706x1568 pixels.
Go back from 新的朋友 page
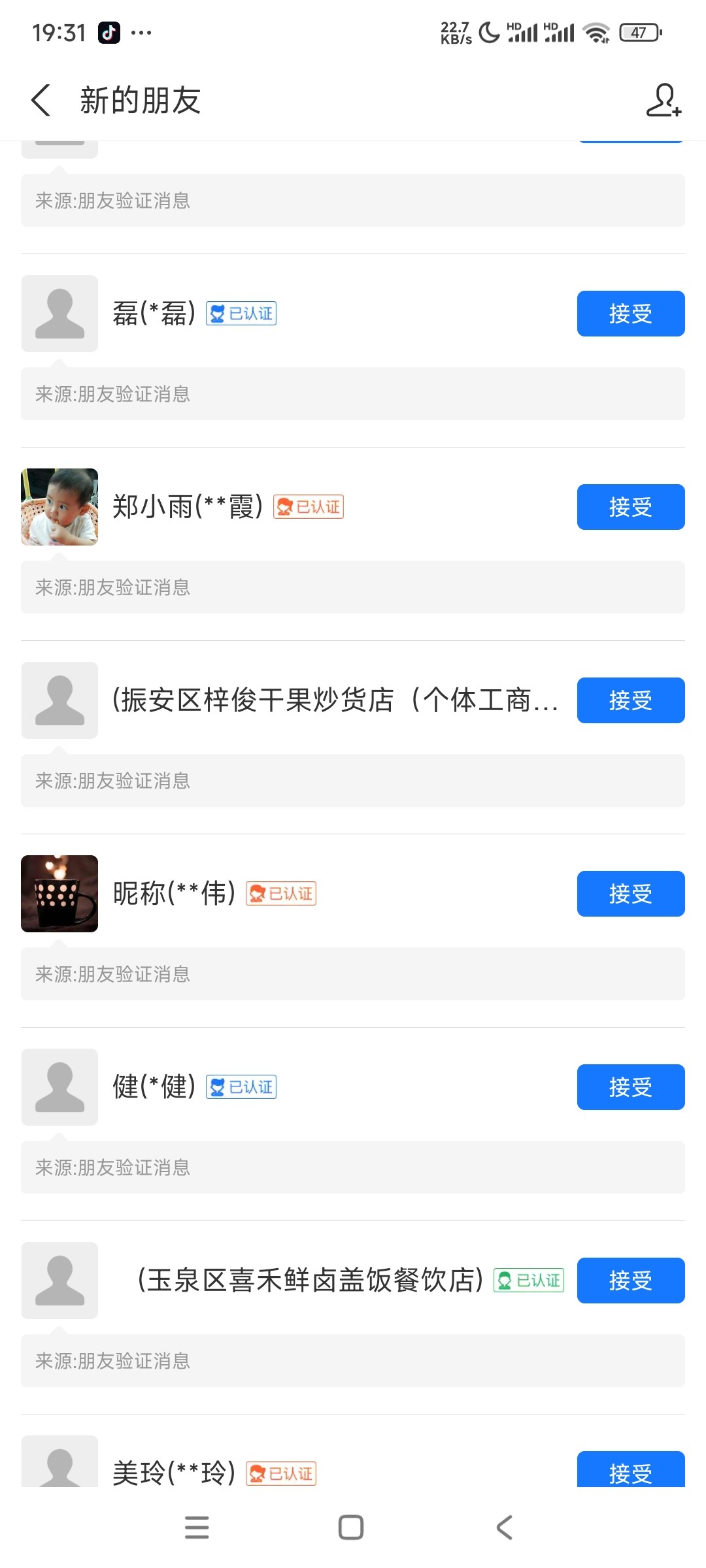click(41, 101)
